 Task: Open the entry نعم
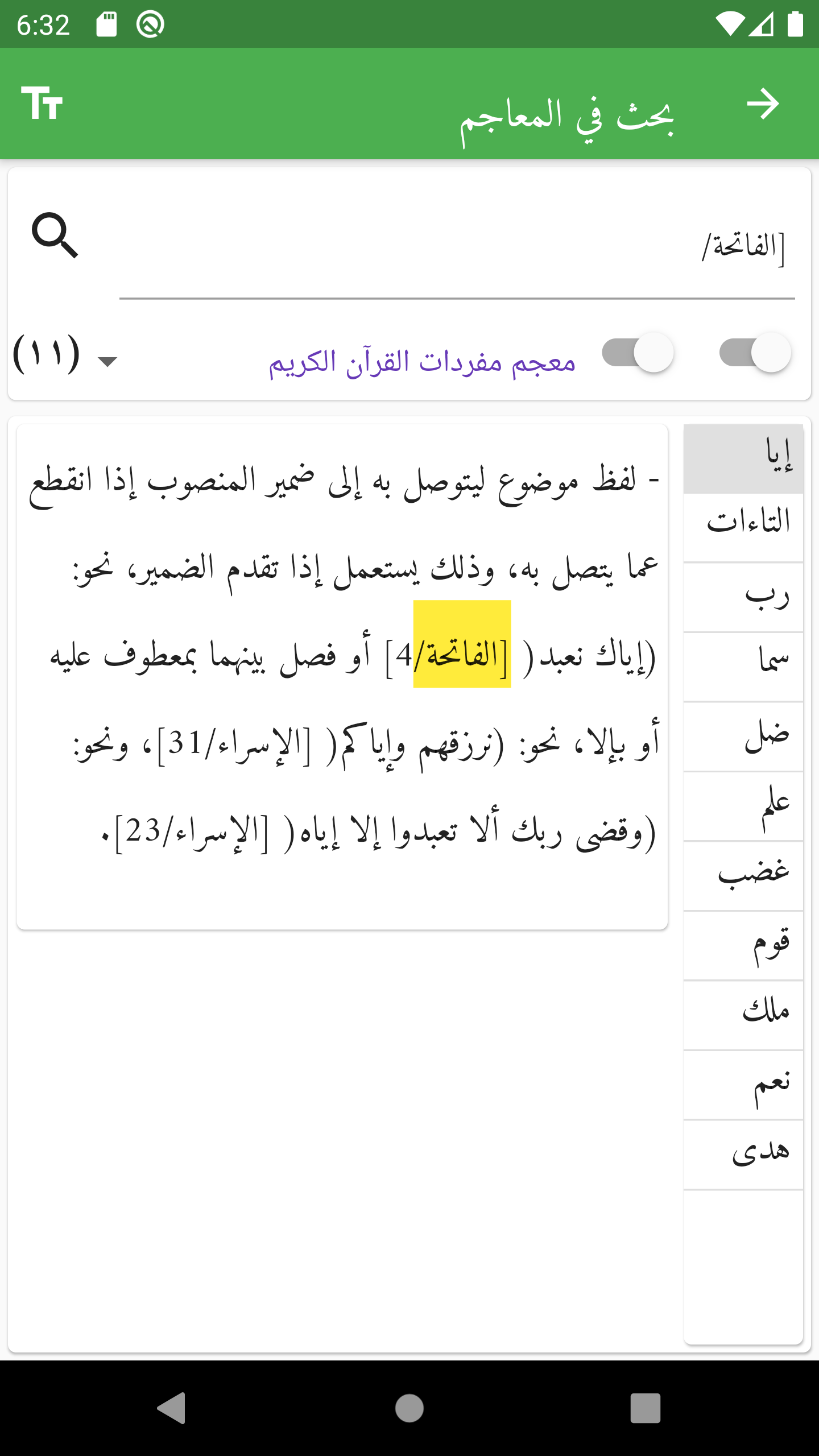(743, 1085)
